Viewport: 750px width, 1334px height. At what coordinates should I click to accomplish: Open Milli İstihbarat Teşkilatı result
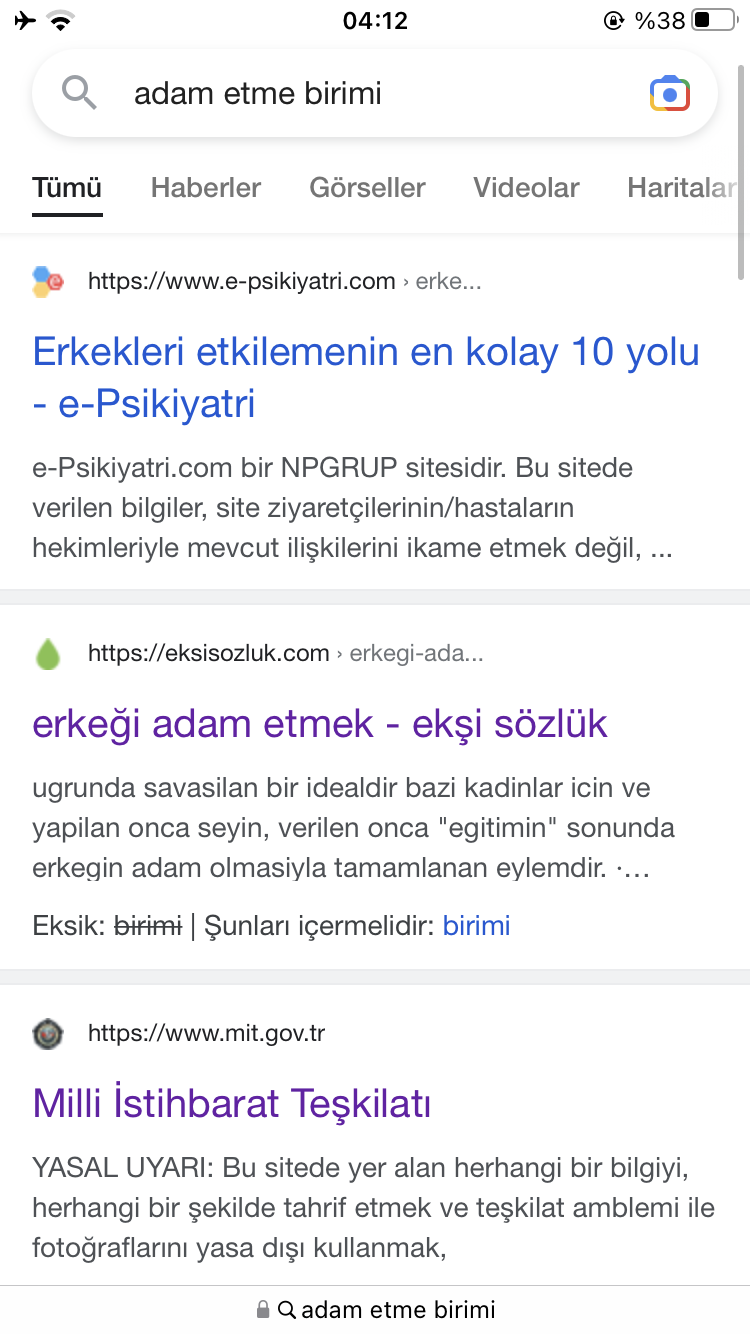coord(232,1104)
